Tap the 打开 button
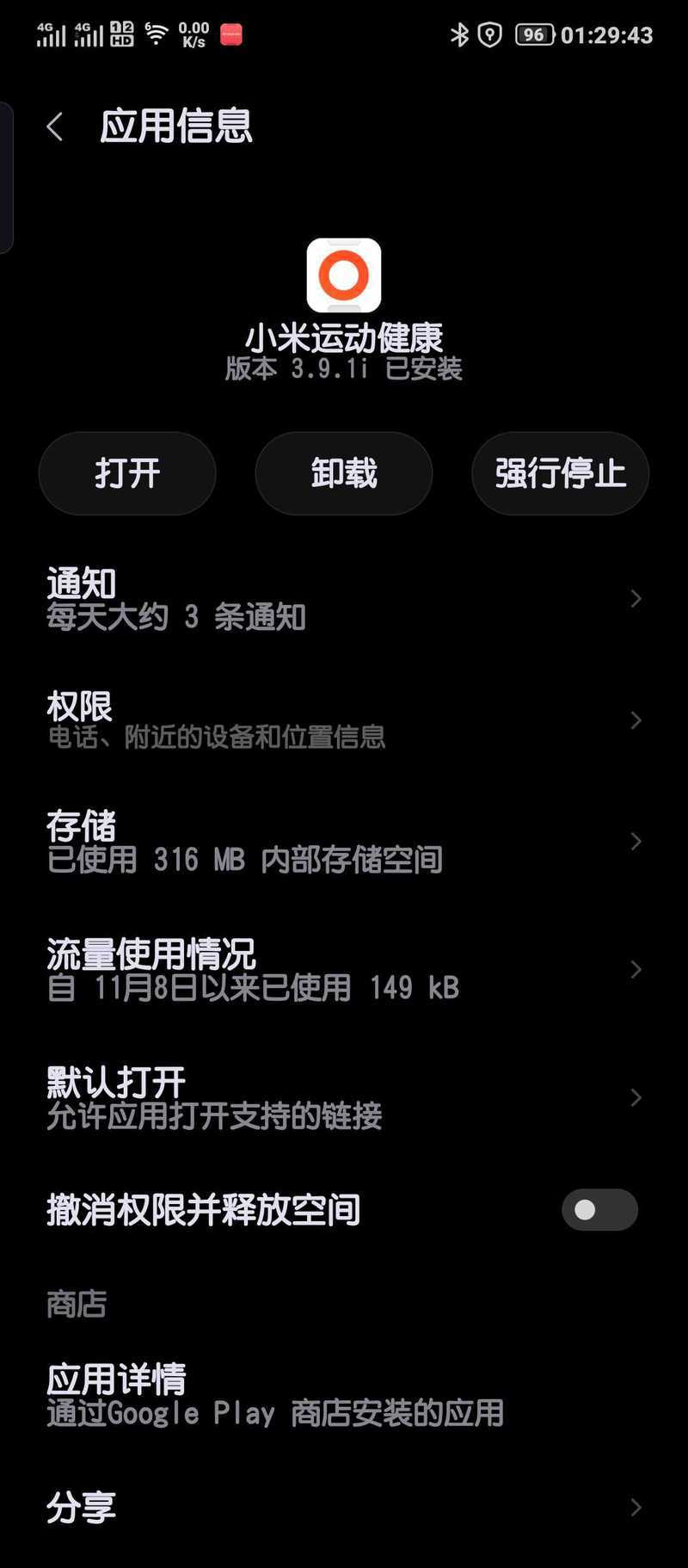 tap(127, 473)
